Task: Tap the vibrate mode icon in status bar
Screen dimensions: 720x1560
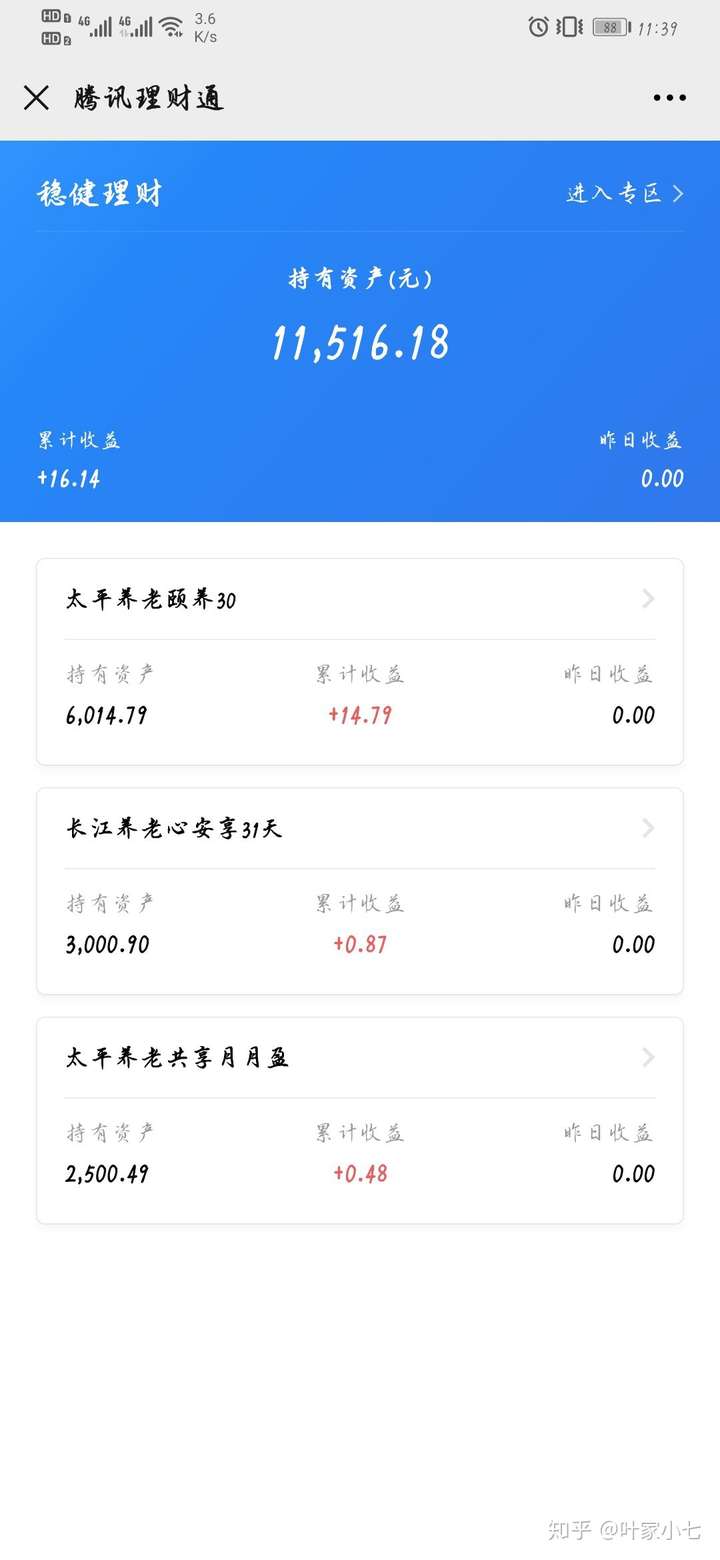Action: click(568, 27)
